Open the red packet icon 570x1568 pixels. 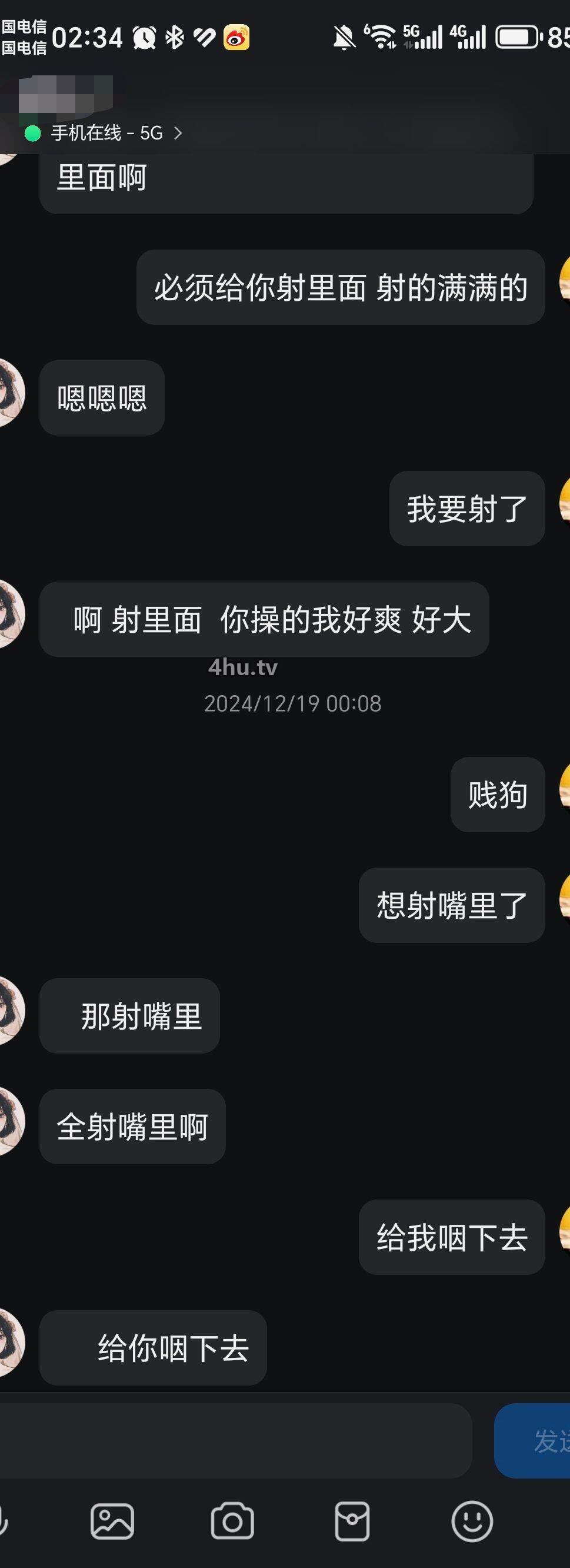tap(352, 1521)
